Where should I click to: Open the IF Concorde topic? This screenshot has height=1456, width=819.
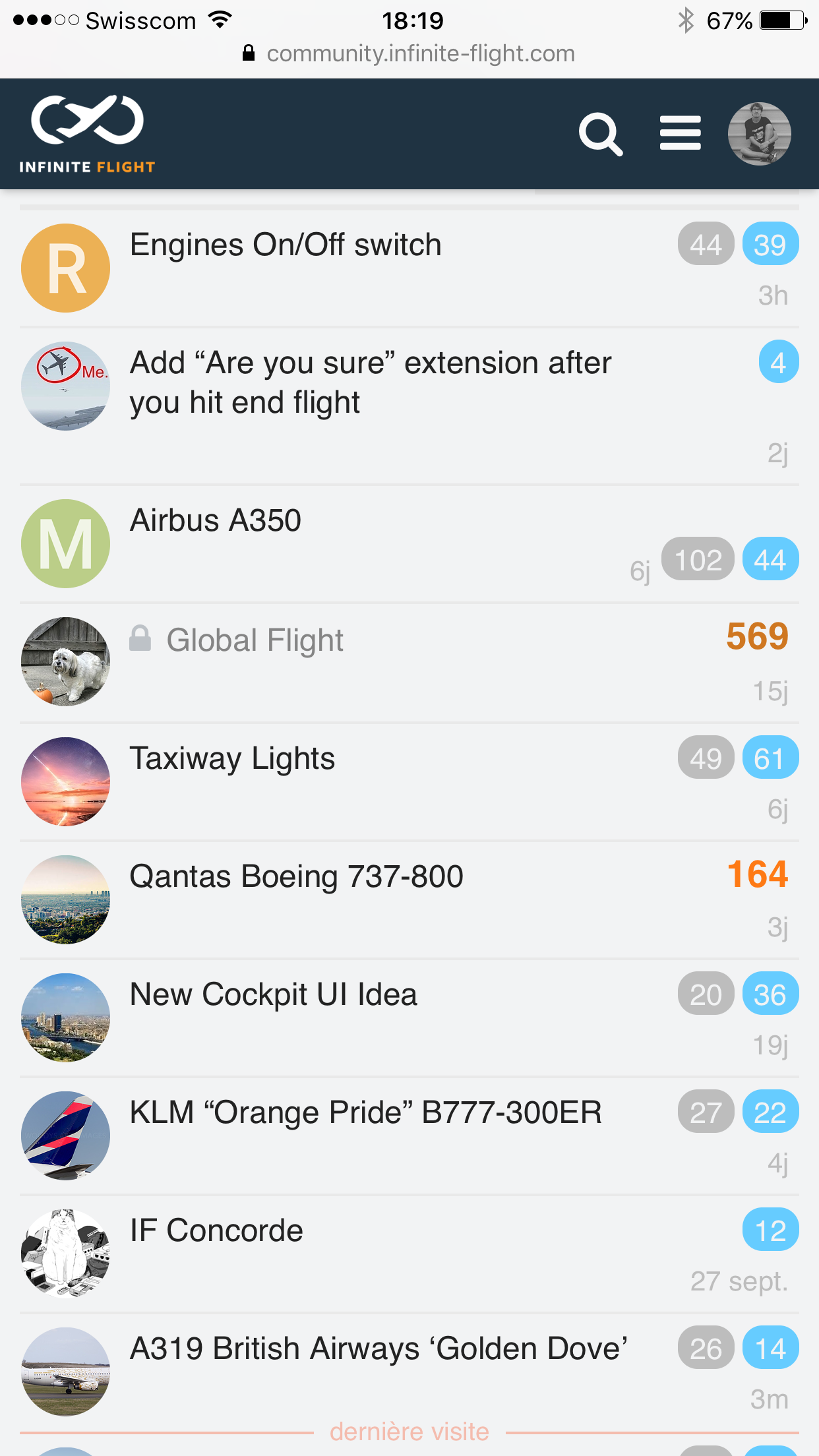(216, 1230)
